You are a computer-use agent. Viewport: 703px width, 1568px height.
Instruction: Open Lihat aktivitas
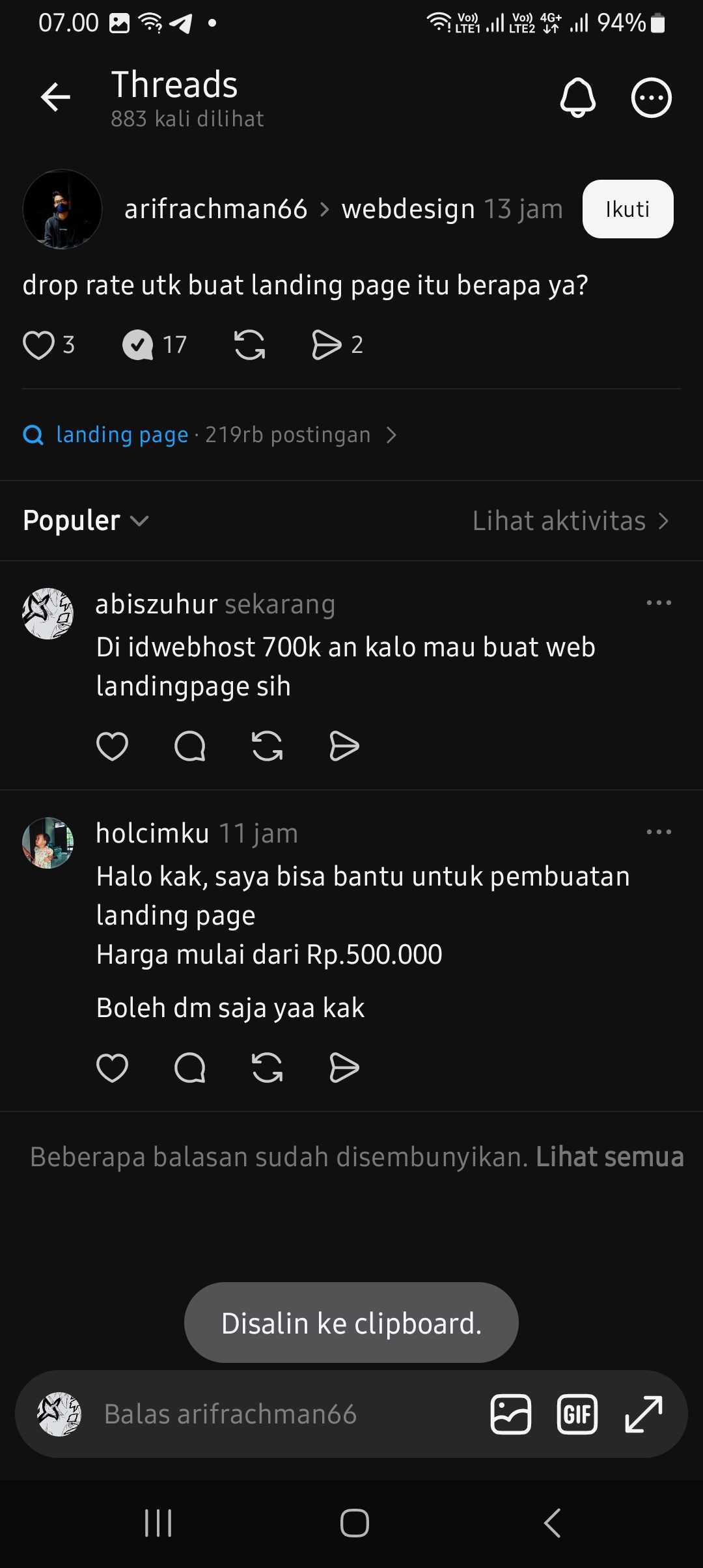[x=570, y=521]
